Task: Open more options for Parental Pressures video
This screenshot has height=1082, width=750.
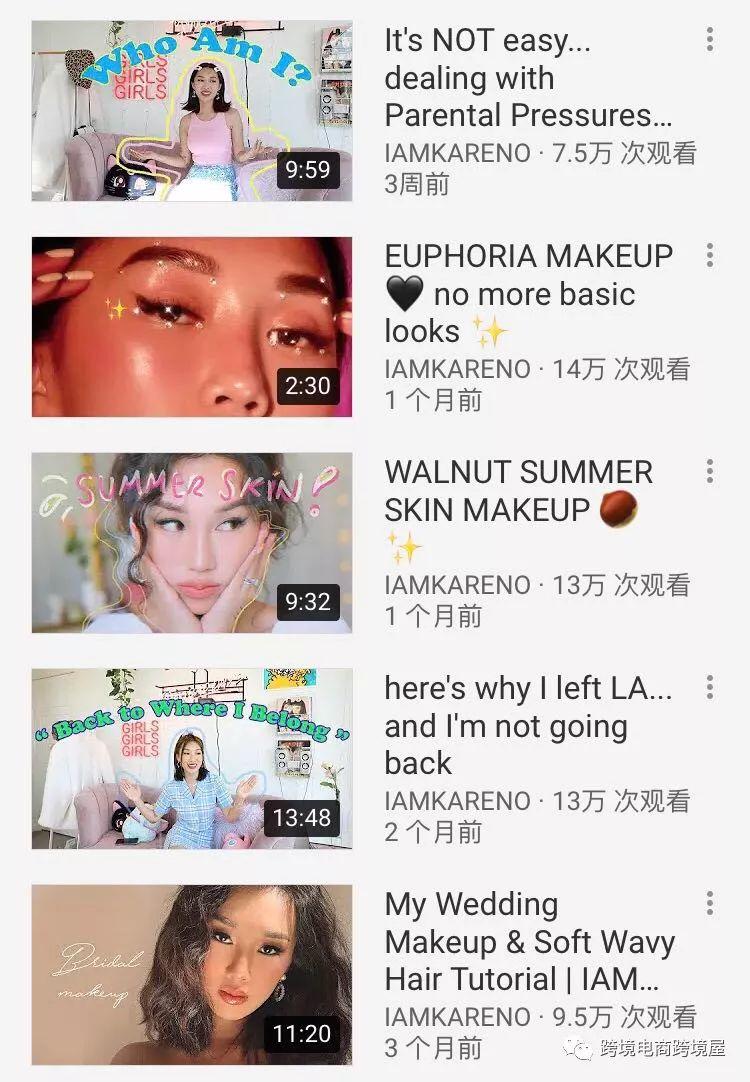Action: pyautogui.click(x=709, y=39)
